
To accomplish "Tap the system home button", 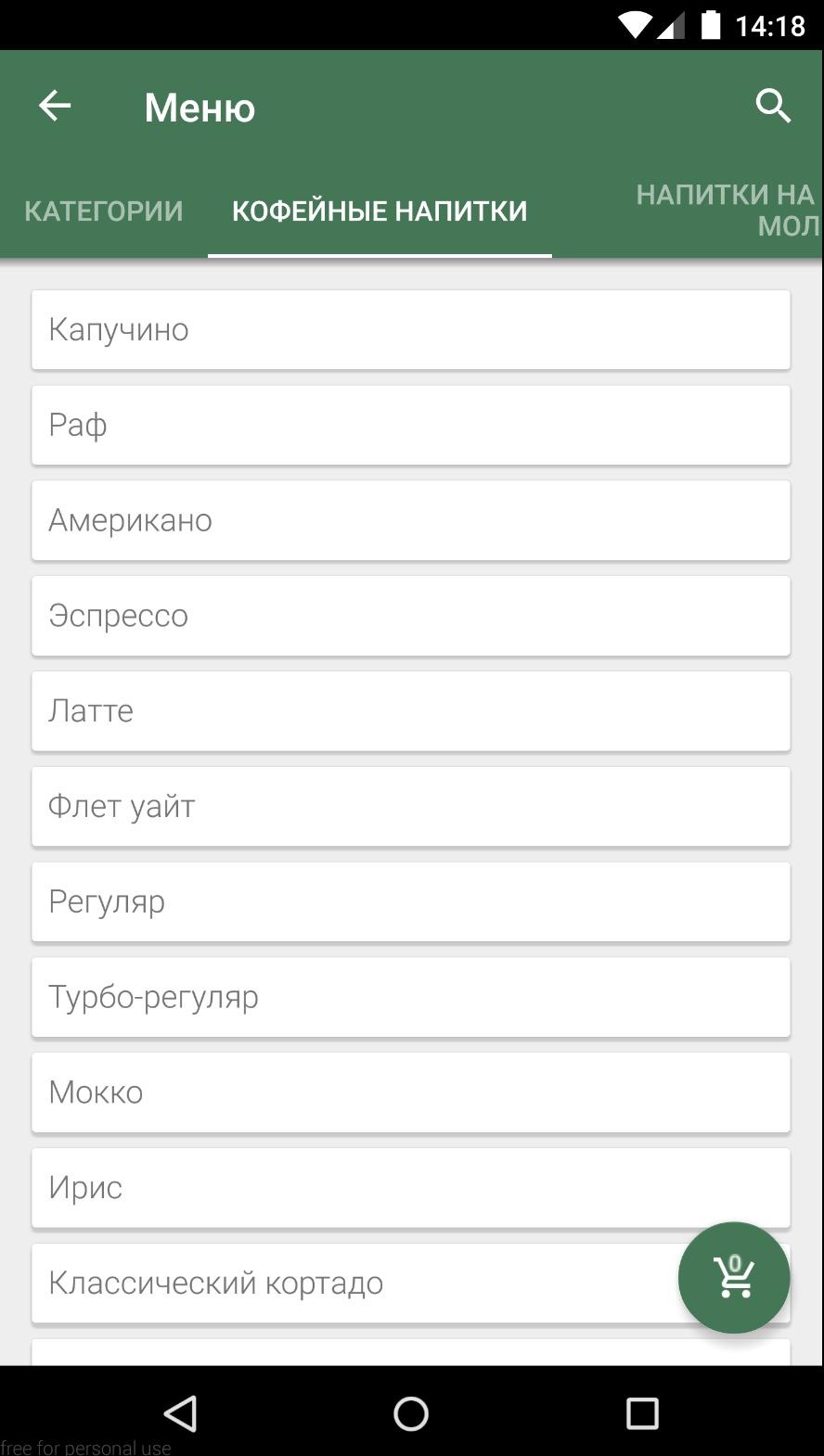I will point(411,1413).
